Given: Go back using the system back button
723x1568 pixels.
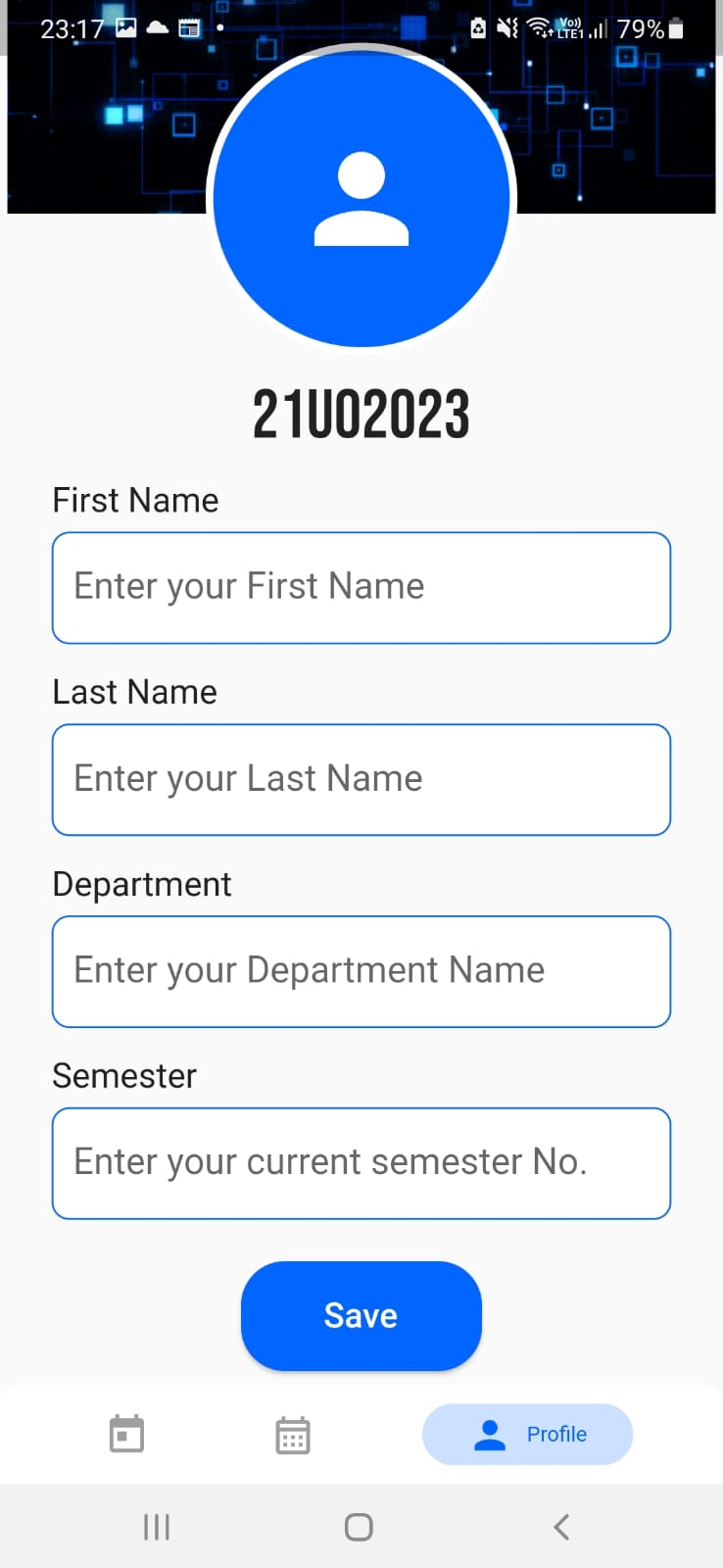Looking at the screenshot, I should point(561,1527).
